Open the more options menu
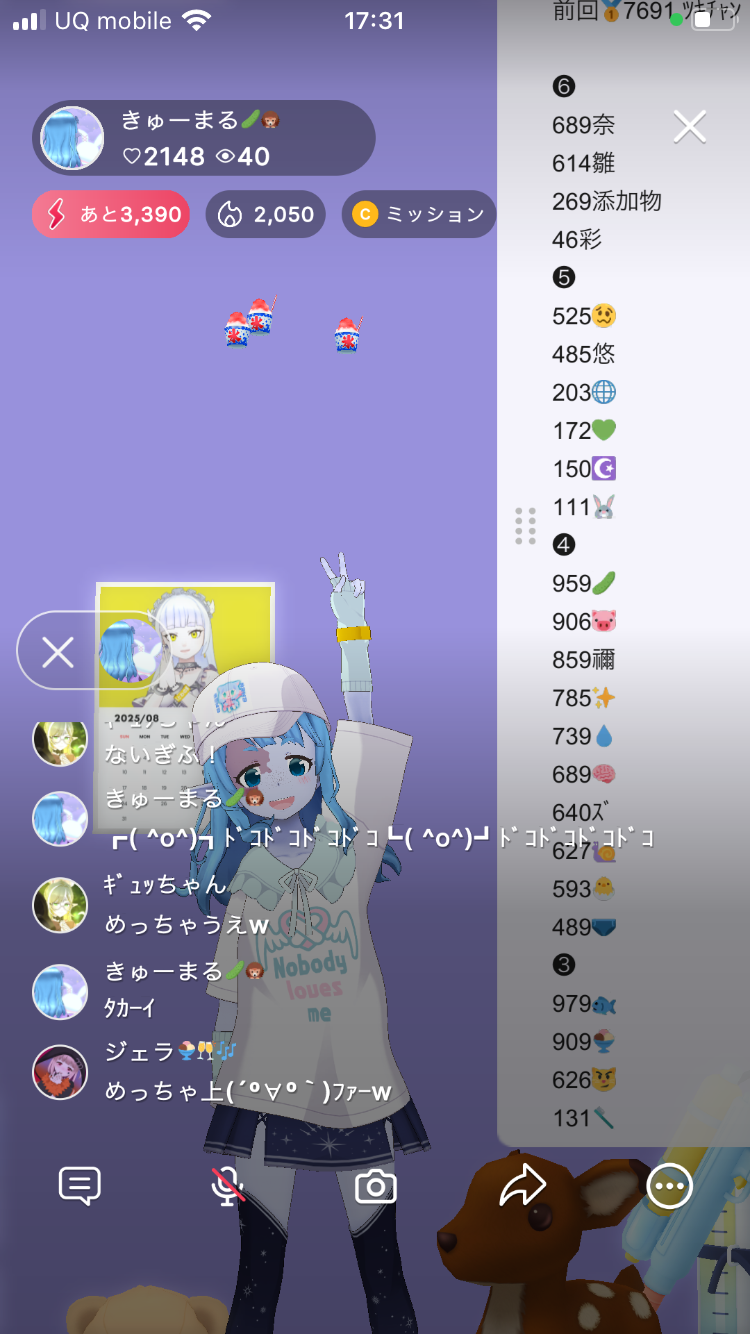 [x=669, y=1186]
